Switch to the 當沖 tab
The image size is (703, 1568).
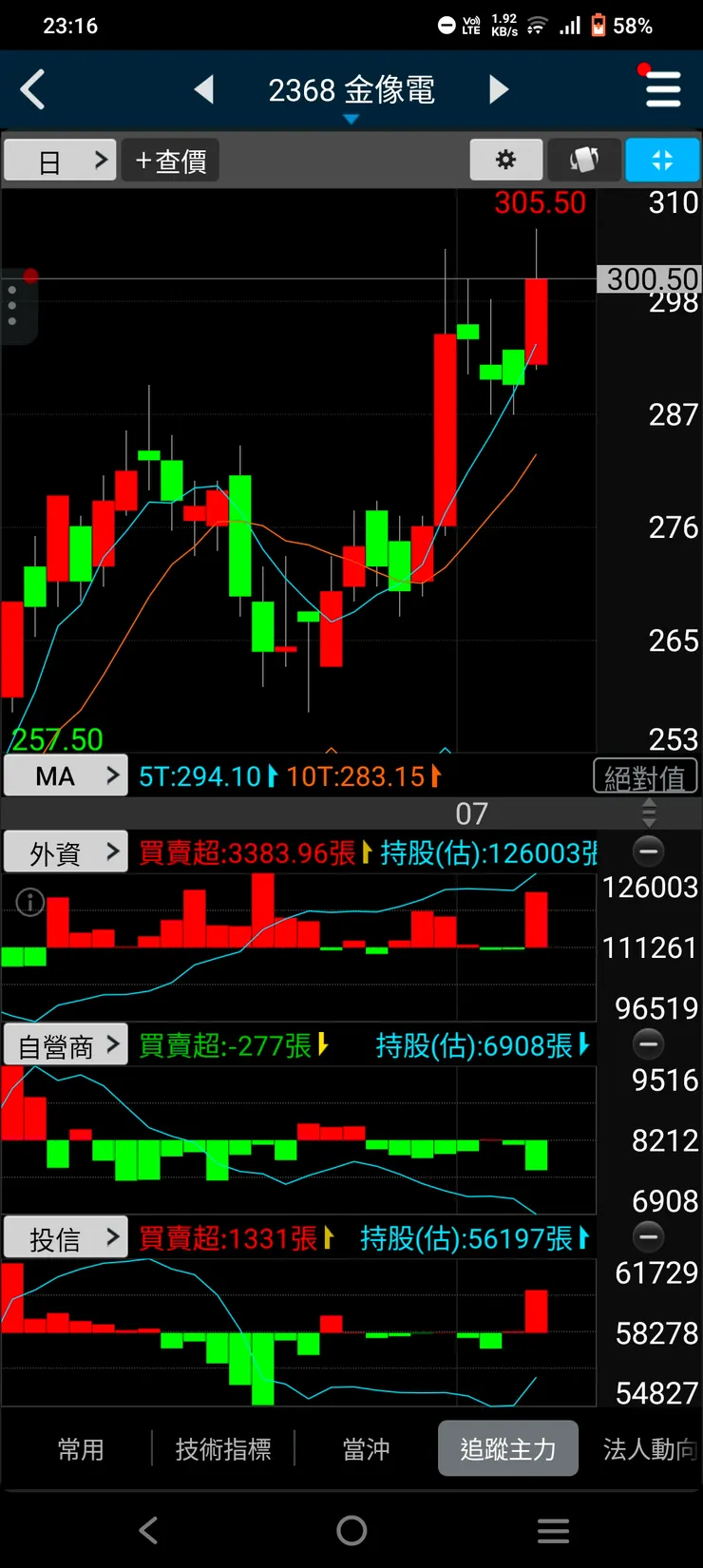click(x=366, y=1449)
